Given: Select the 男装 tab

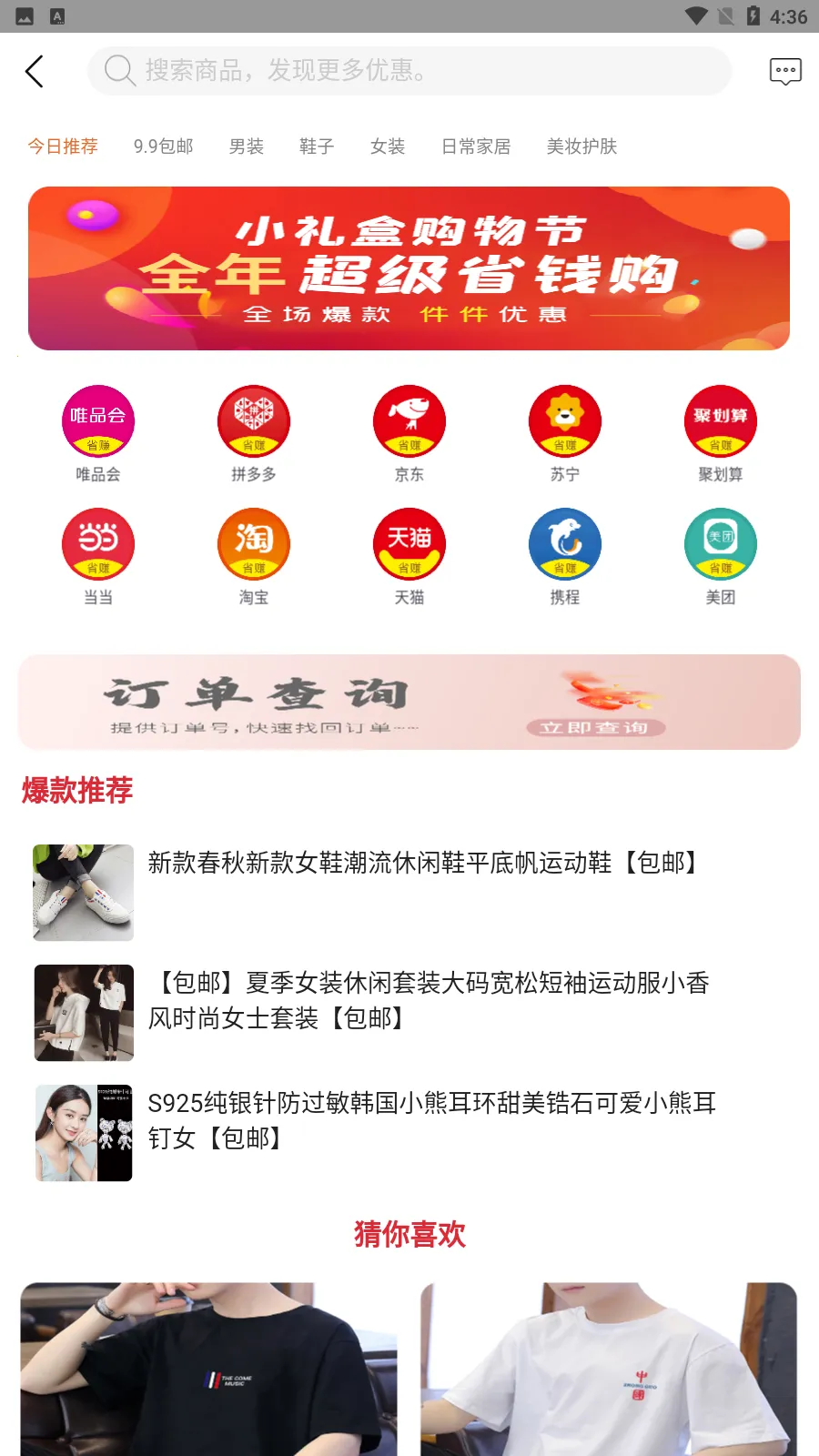Looking at the screenshot, I should coord(246,147).
